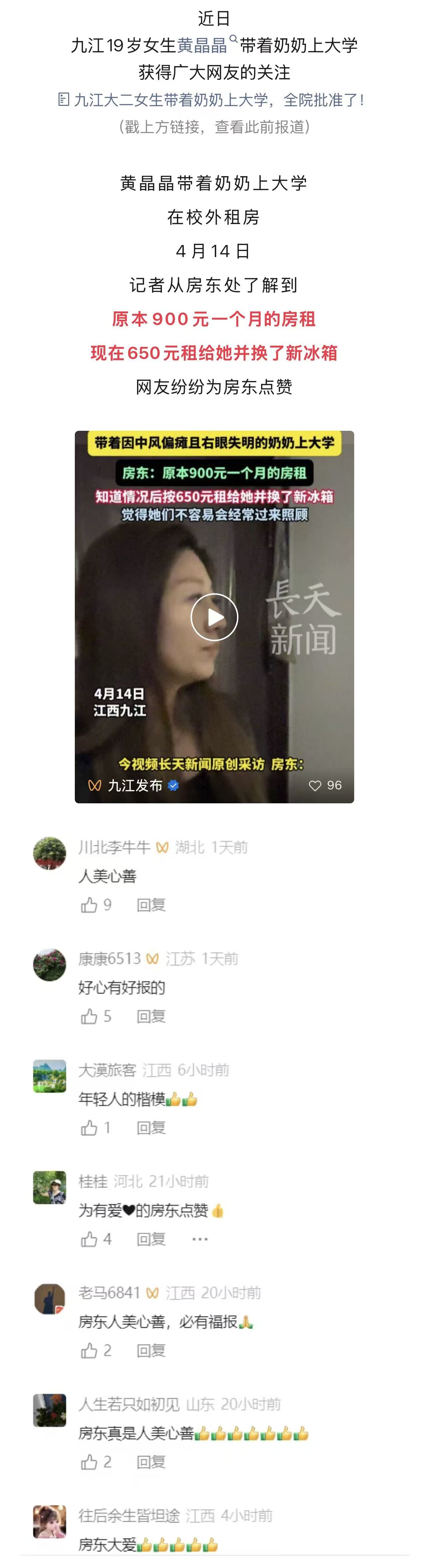
Task: Play the embedded landlord interview video
Action: click(x=214, y=617)
